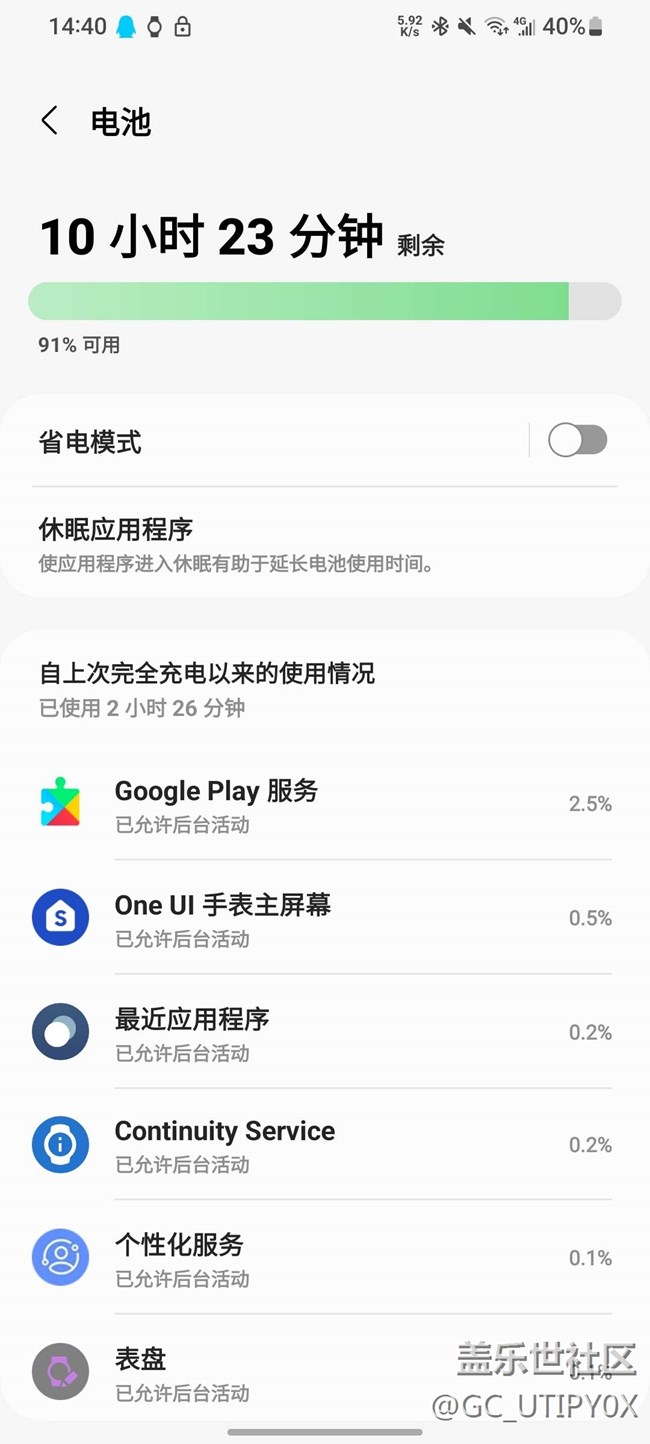Screen dimensions: 650x1444
Task: View One UI 手表主屏幕 battery details
Action: tap(325, 918)
